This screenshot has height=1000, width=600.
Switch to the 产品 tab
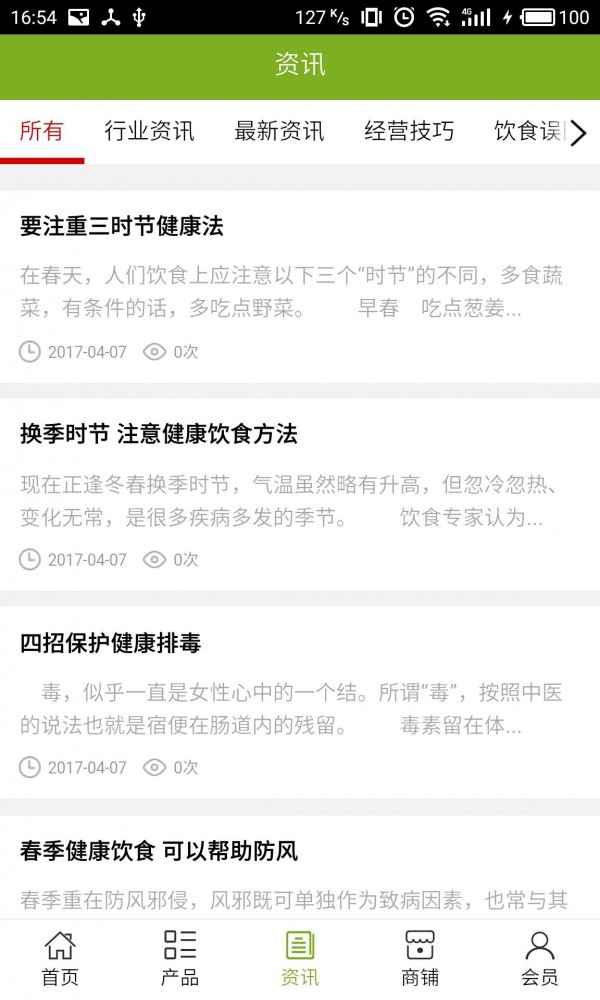point(180,958)
